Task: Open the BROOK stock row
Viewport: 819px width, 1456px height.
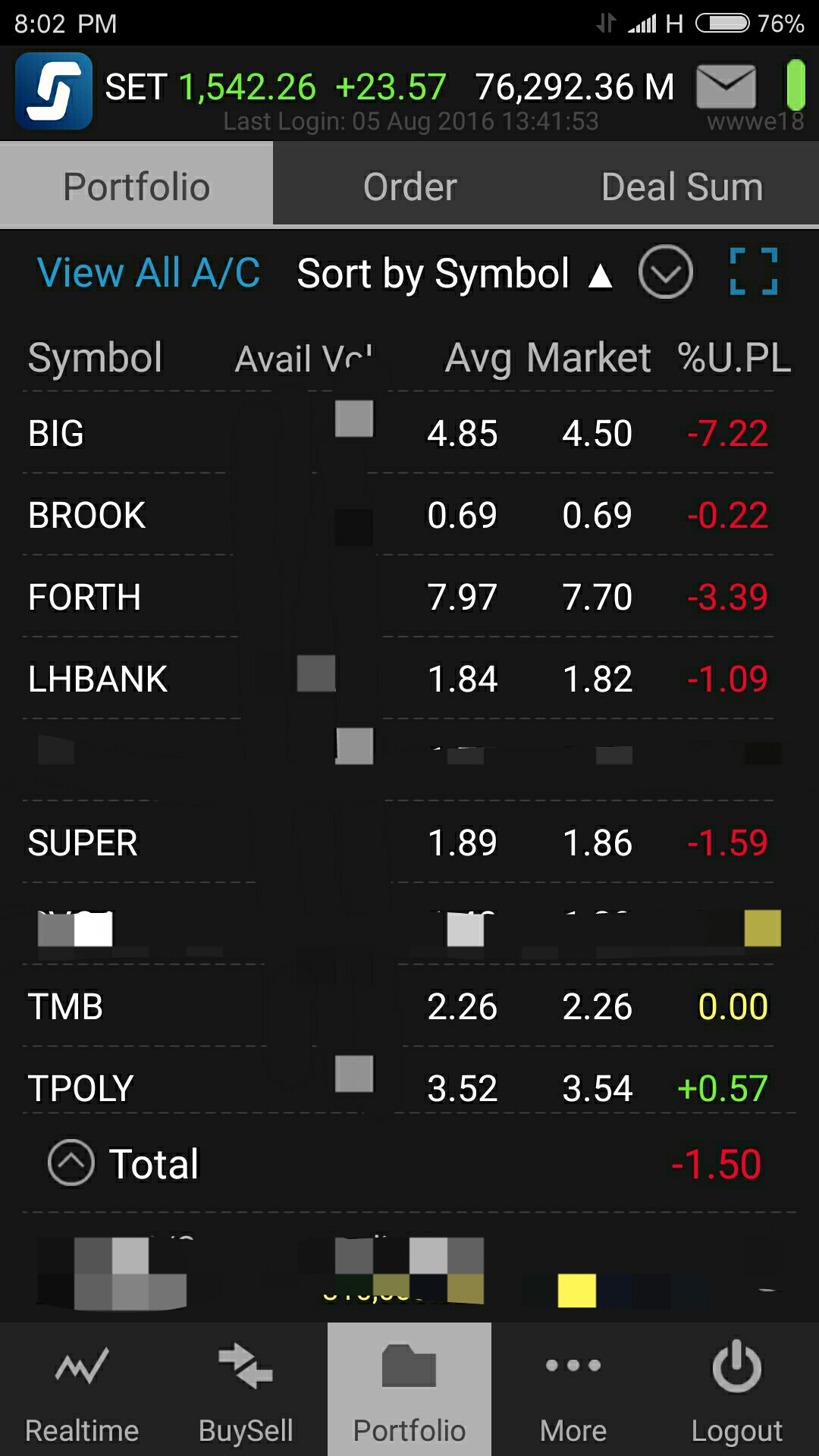Action: coord(398,516)
